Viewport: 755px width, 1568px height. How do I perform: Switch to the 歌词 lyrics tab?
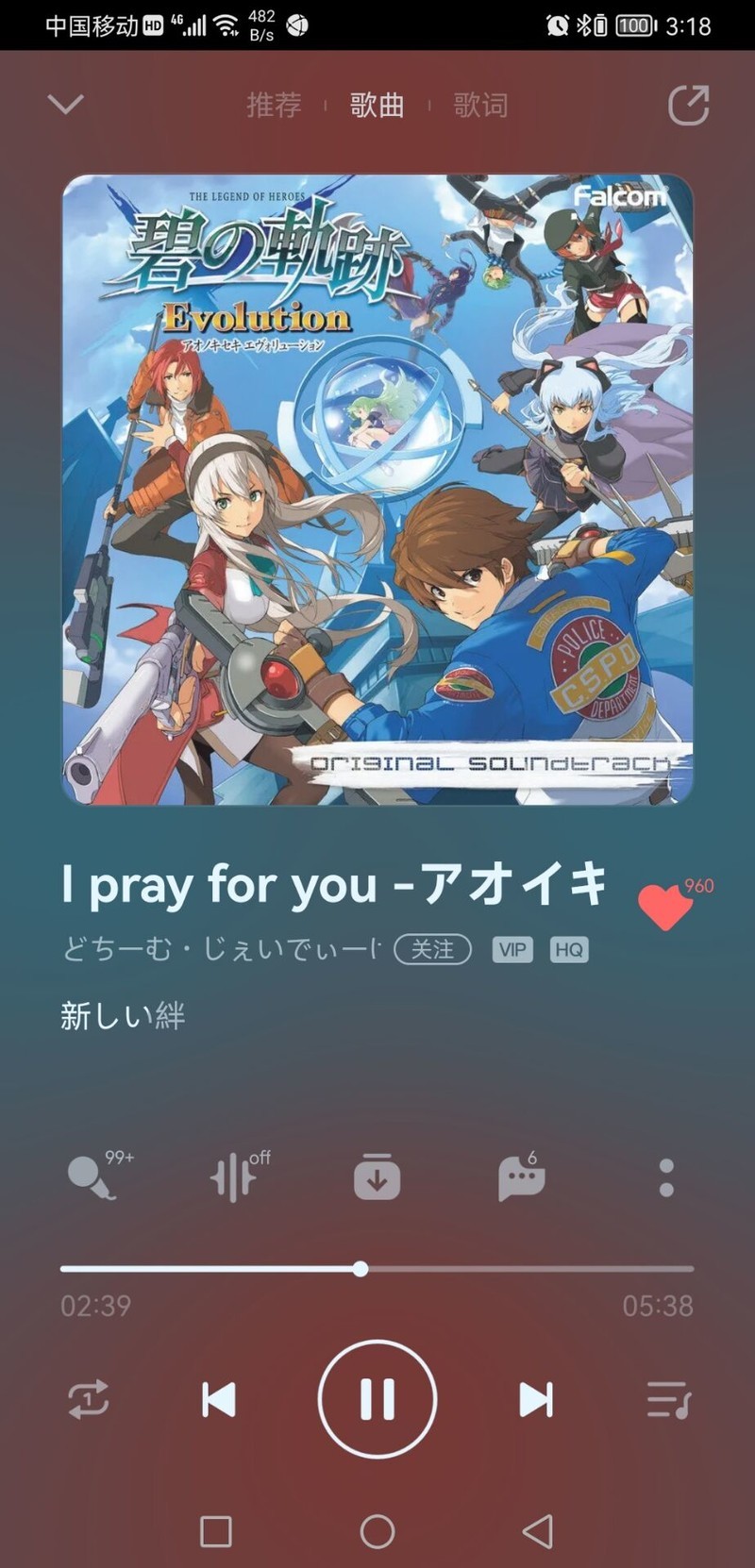[x=480, y=104]
